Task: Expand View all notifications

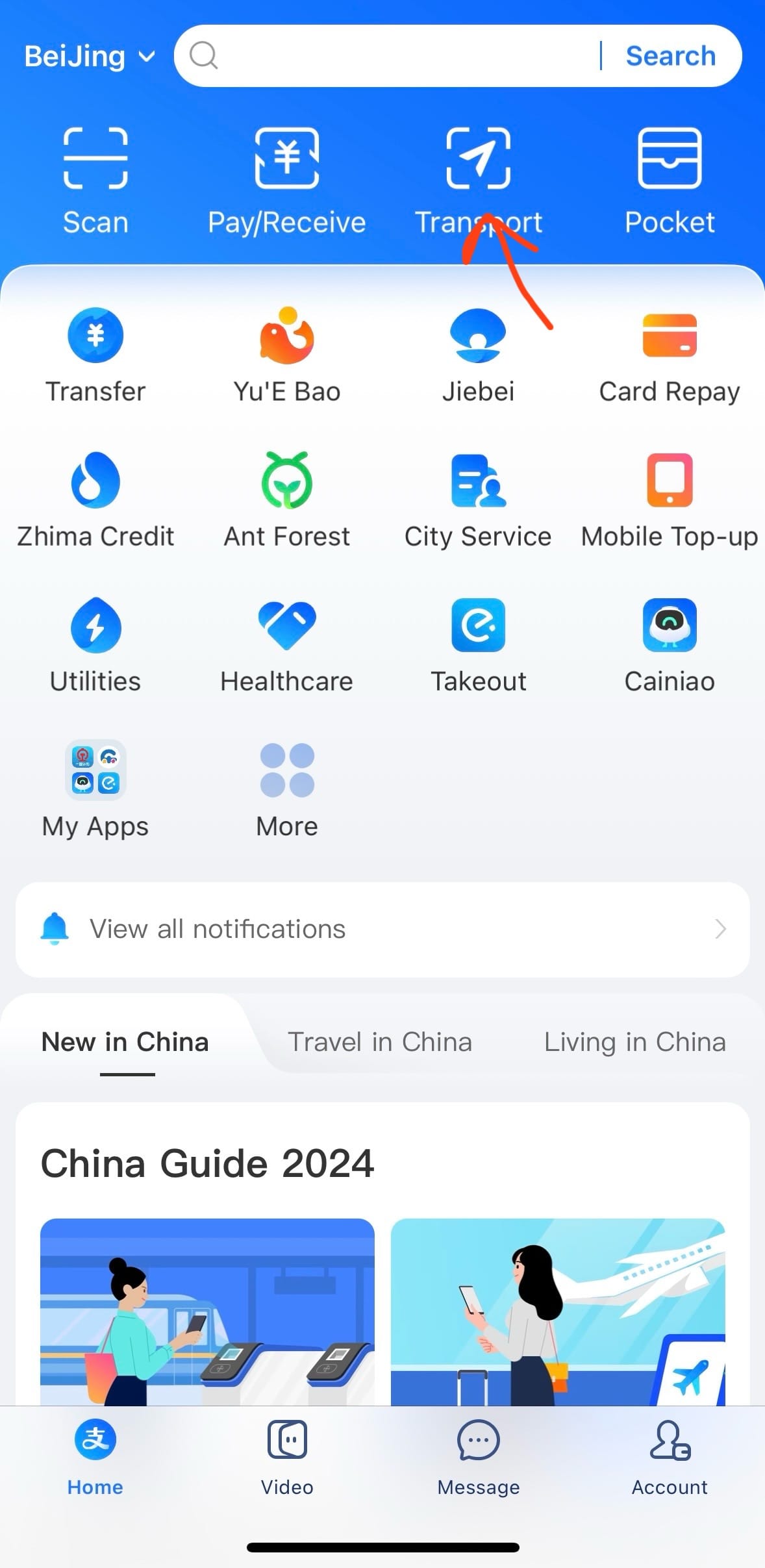Action: (x=382, y=929)
